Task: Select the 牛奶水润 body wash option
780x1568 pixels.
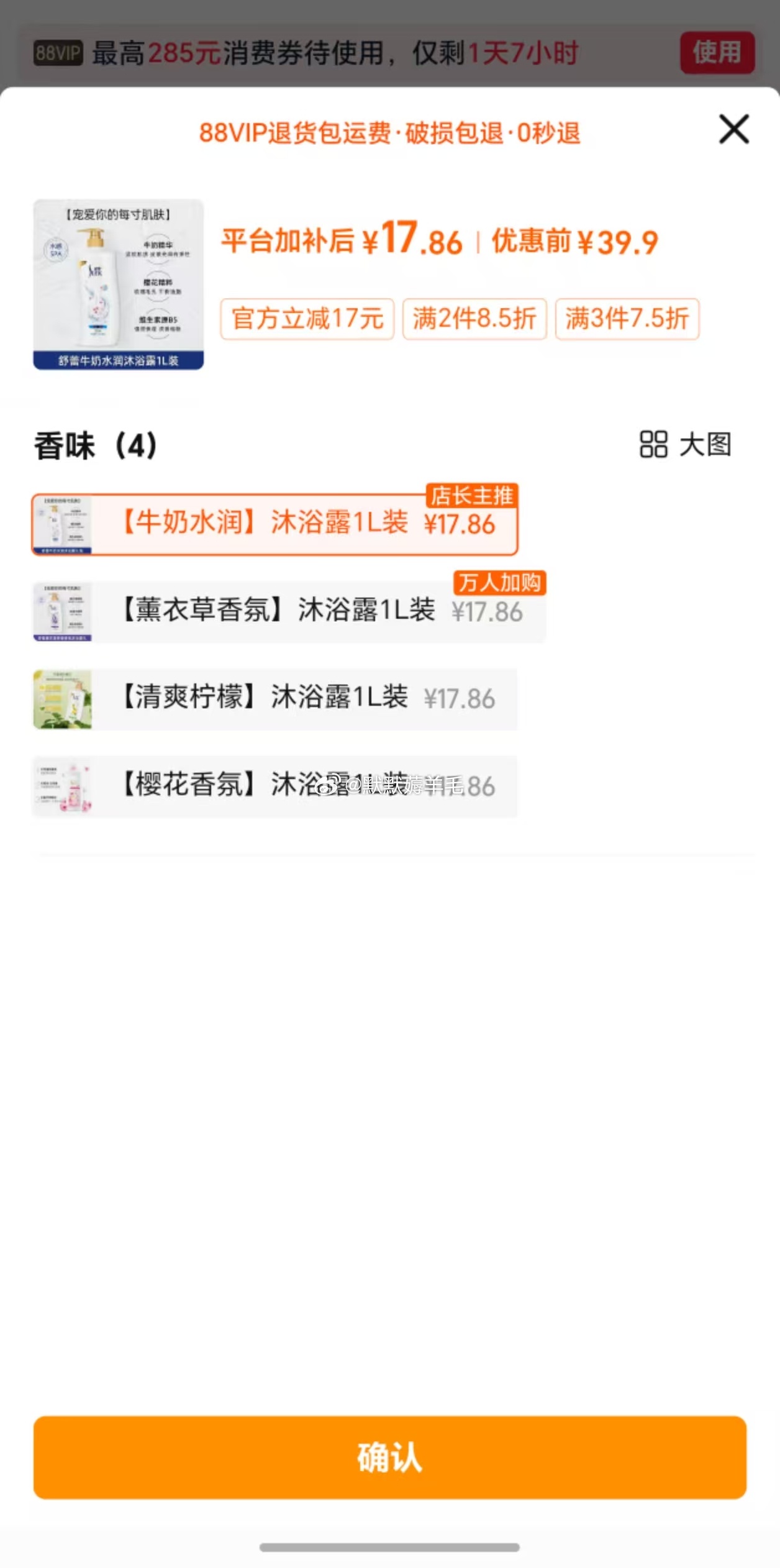Action: tap(274, 524)
